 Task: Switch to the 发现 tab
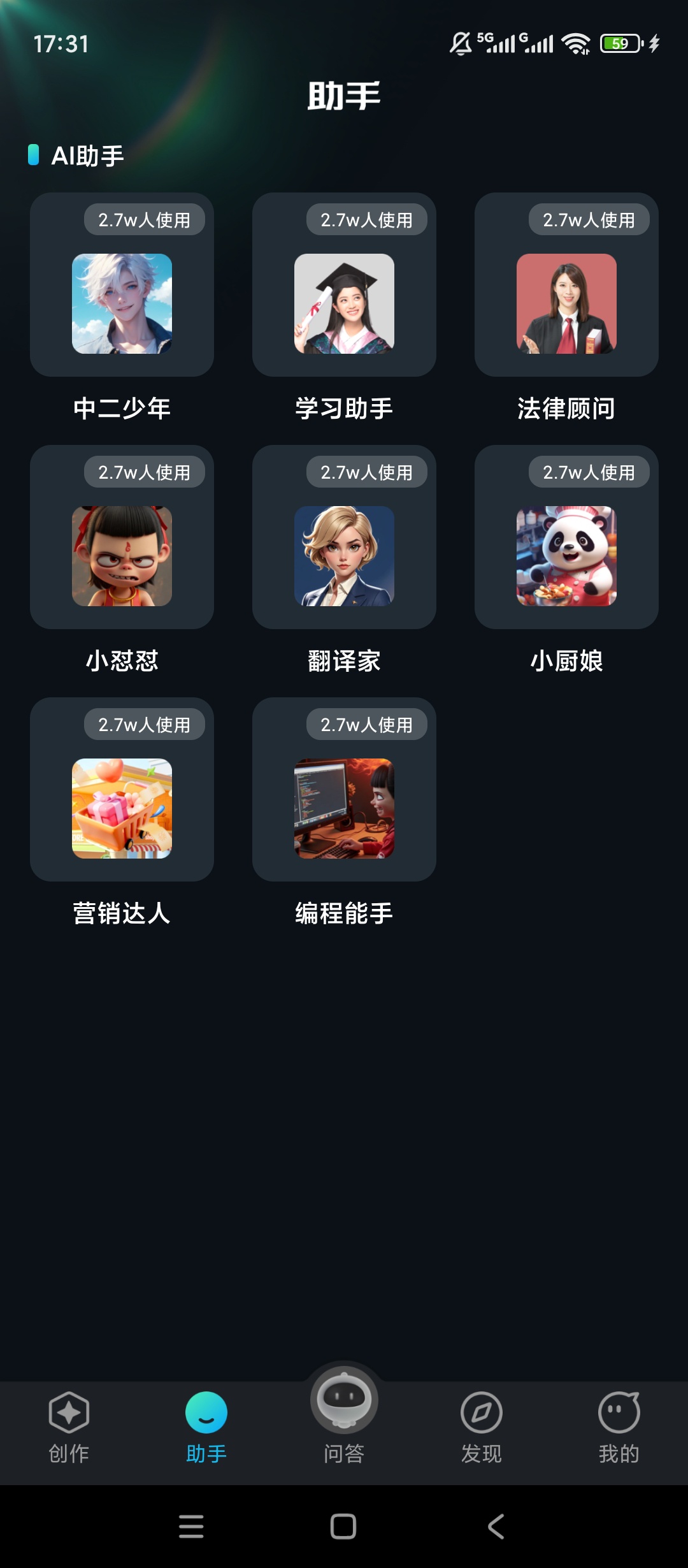tap(482, 1426)
